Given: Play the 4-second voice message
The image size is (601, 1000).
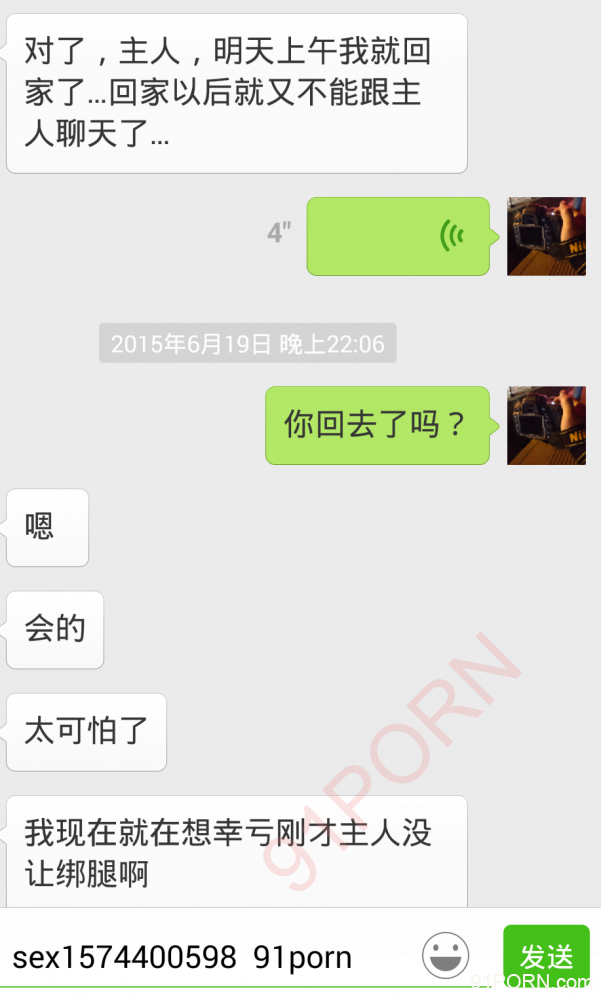Looking at the screenshot, I should point(398,236).
